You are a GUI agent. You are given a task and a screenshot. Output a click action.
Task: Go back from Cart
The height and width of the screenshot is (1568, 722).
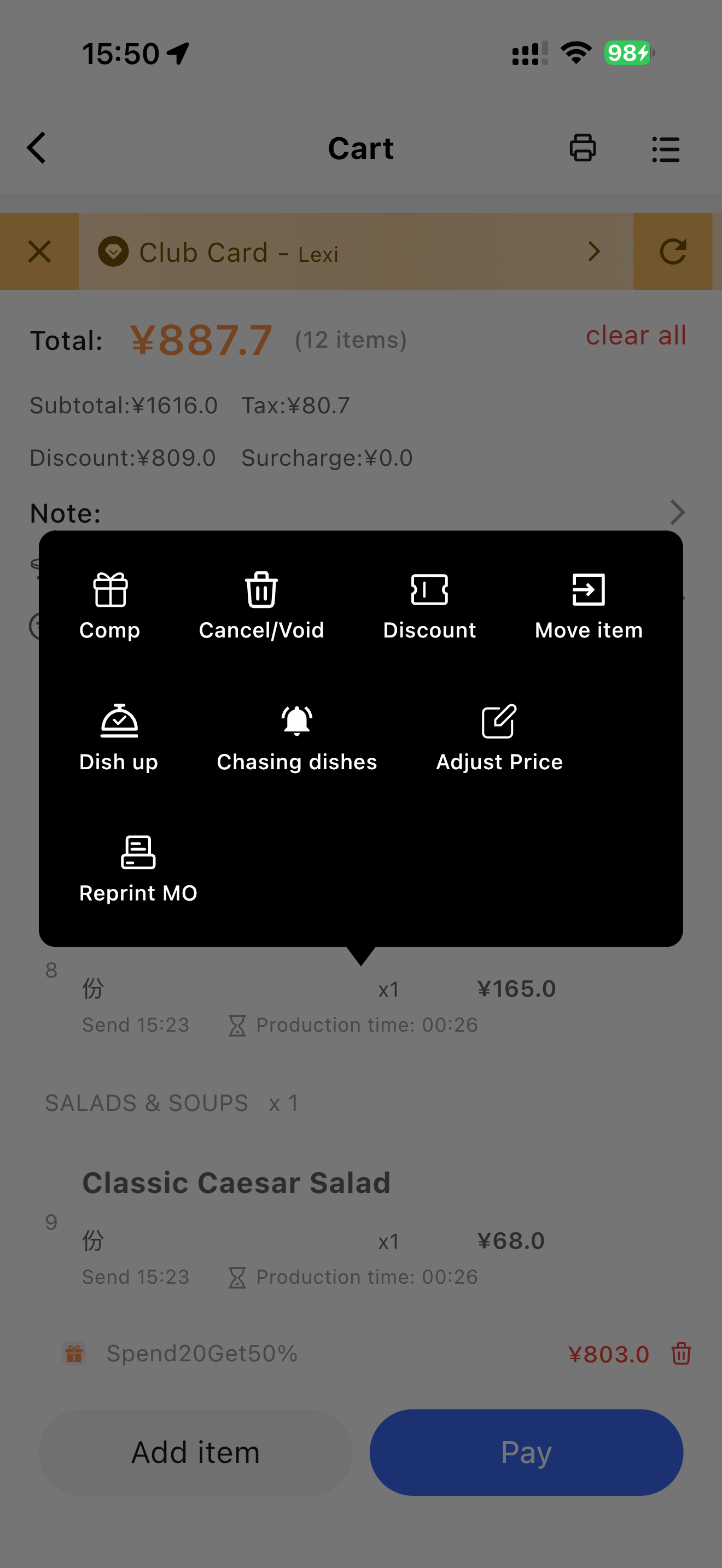[x=37, y=148]
